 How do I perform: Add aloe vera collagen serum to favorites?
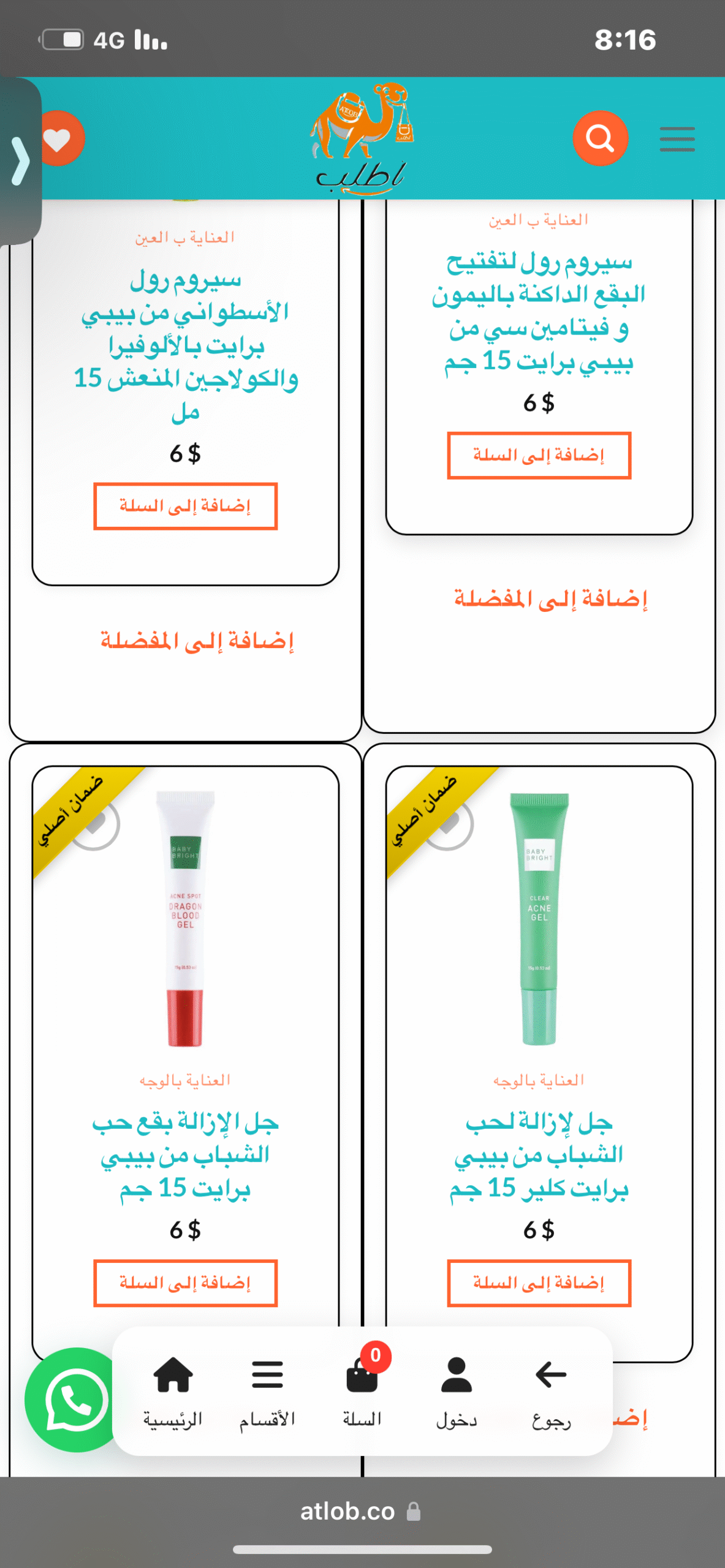pos(197,641)
